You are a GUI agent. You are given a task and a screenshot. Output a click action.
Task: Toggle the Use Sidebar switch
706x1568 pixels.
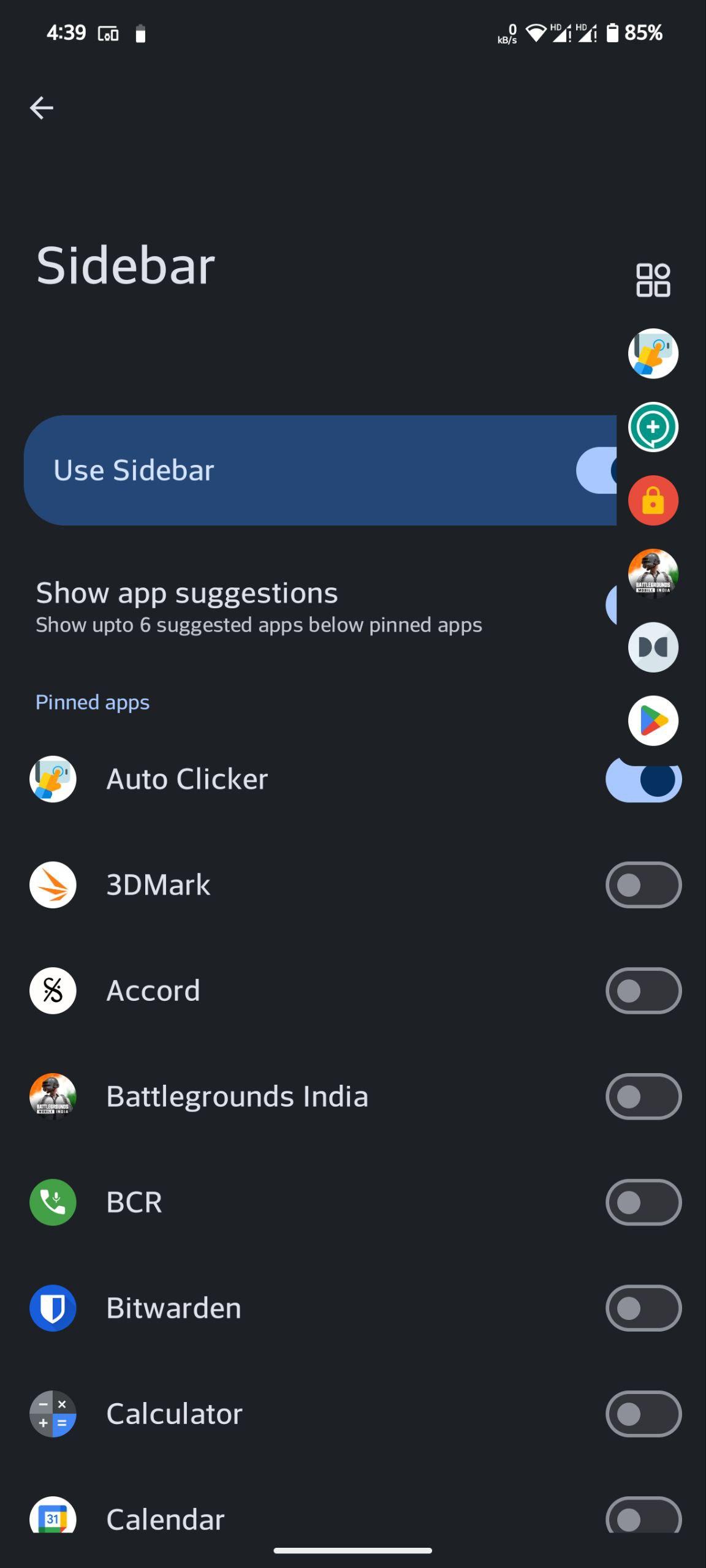pos(596,470)
